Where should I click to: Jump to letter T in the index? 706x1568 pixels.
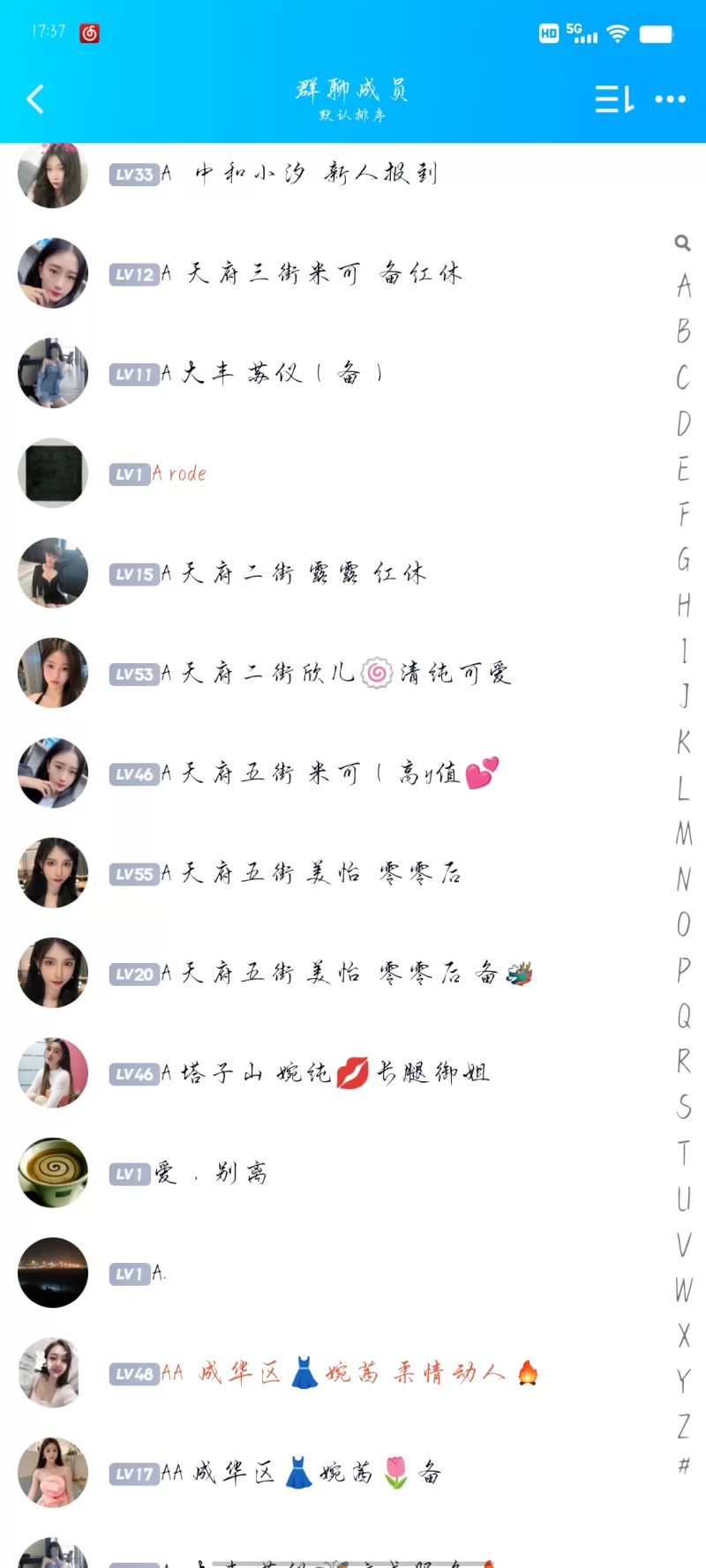point(683,1152)
